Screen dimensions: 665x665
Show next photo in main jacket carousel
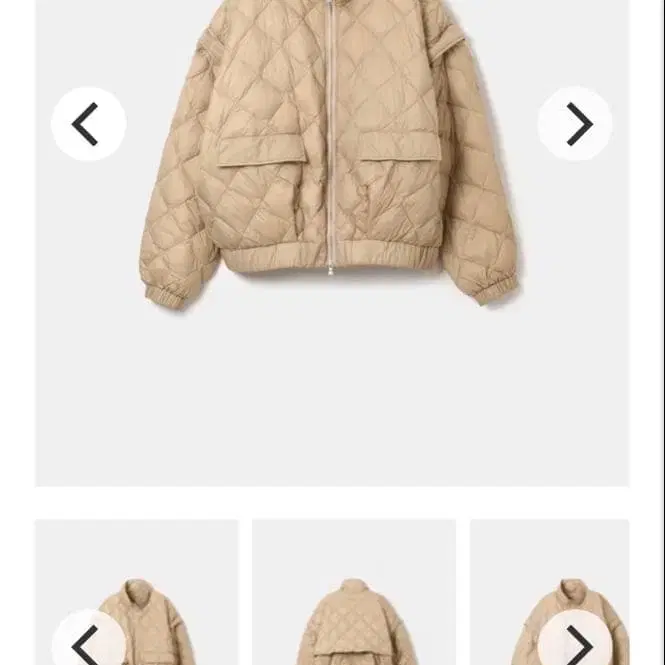coord(575,124)
